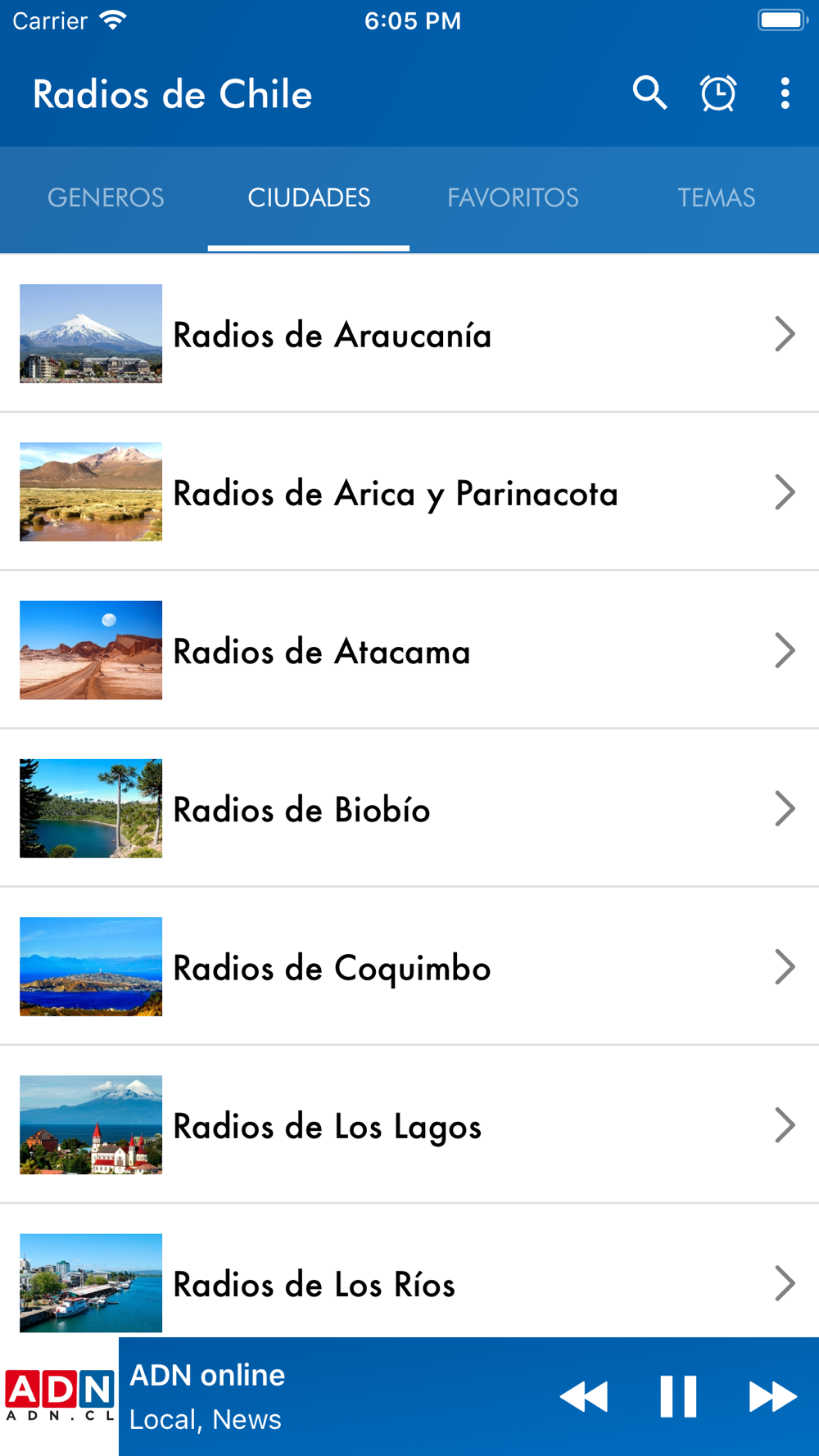Switch to the Favoritos tab
This screenshot has width=819, height=1456.
(x=513, y=197)
